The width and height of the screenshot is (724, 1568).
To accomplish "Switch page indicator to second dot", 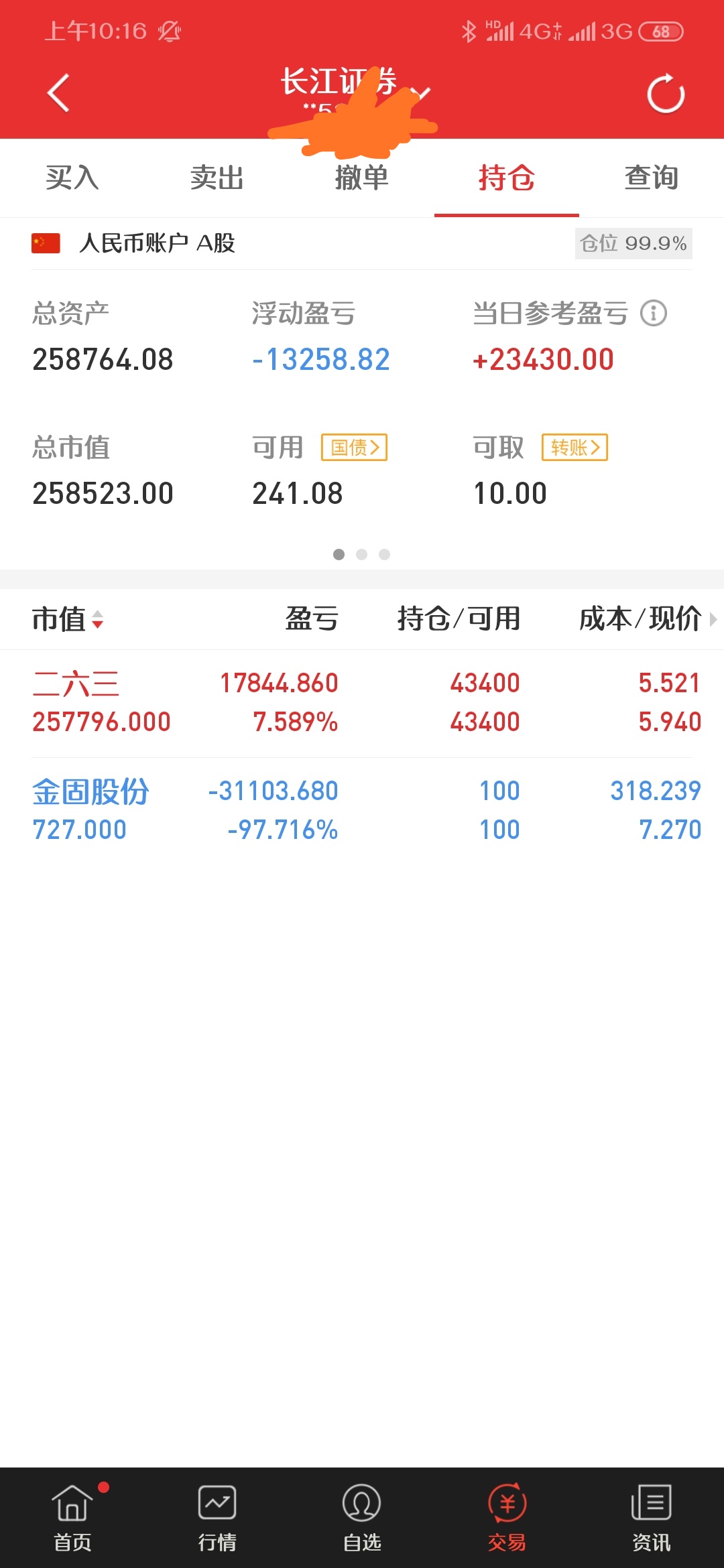I will [362, 554].
